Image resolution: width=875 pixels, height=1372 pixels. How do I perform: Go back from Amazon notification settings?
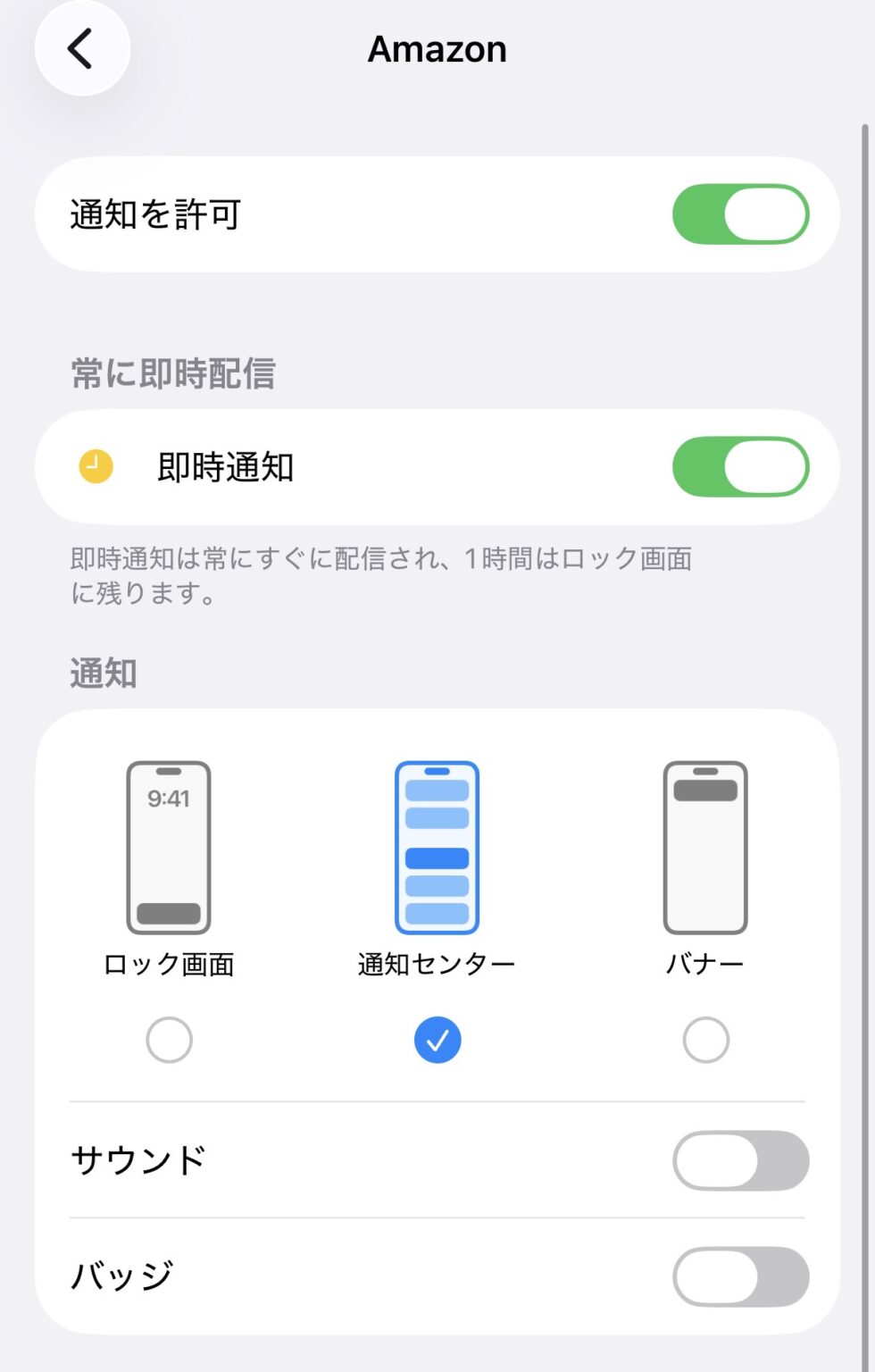[81, 48]
